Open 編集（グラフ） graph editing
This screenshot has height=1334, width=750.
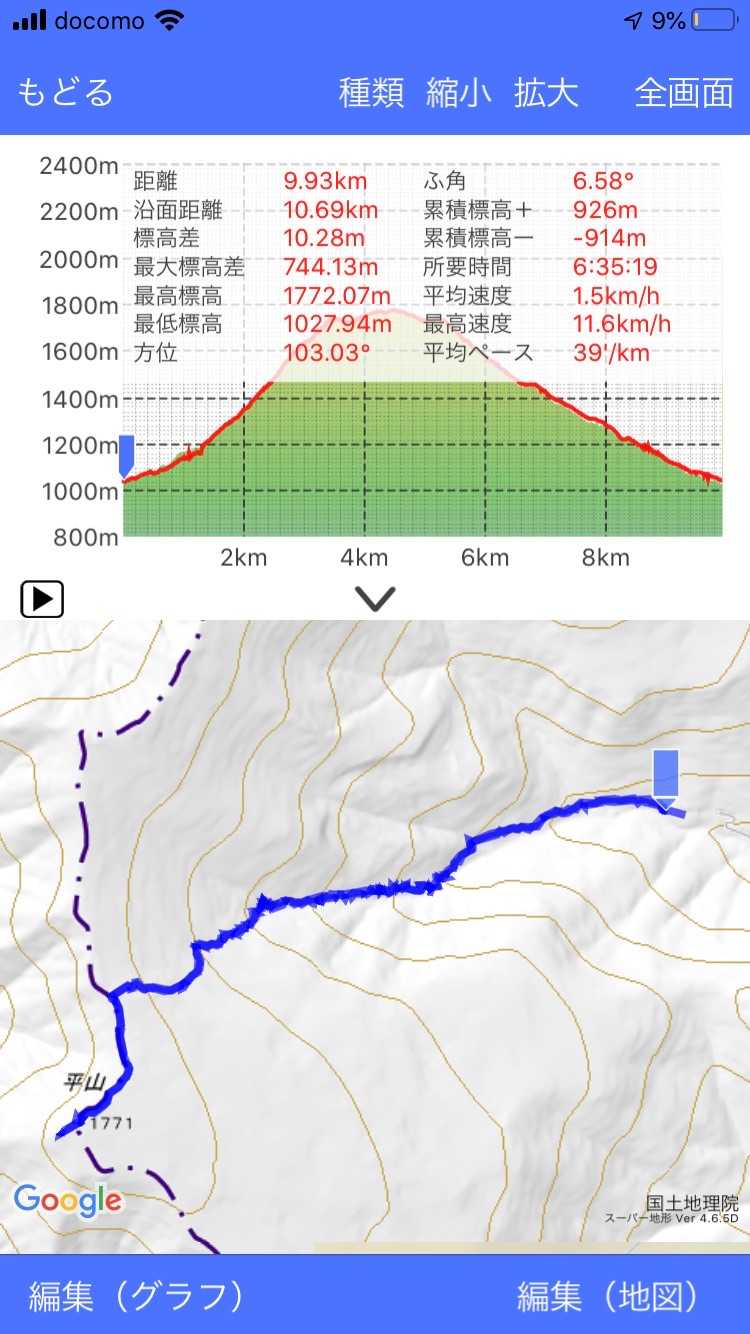click(136, 1296)
